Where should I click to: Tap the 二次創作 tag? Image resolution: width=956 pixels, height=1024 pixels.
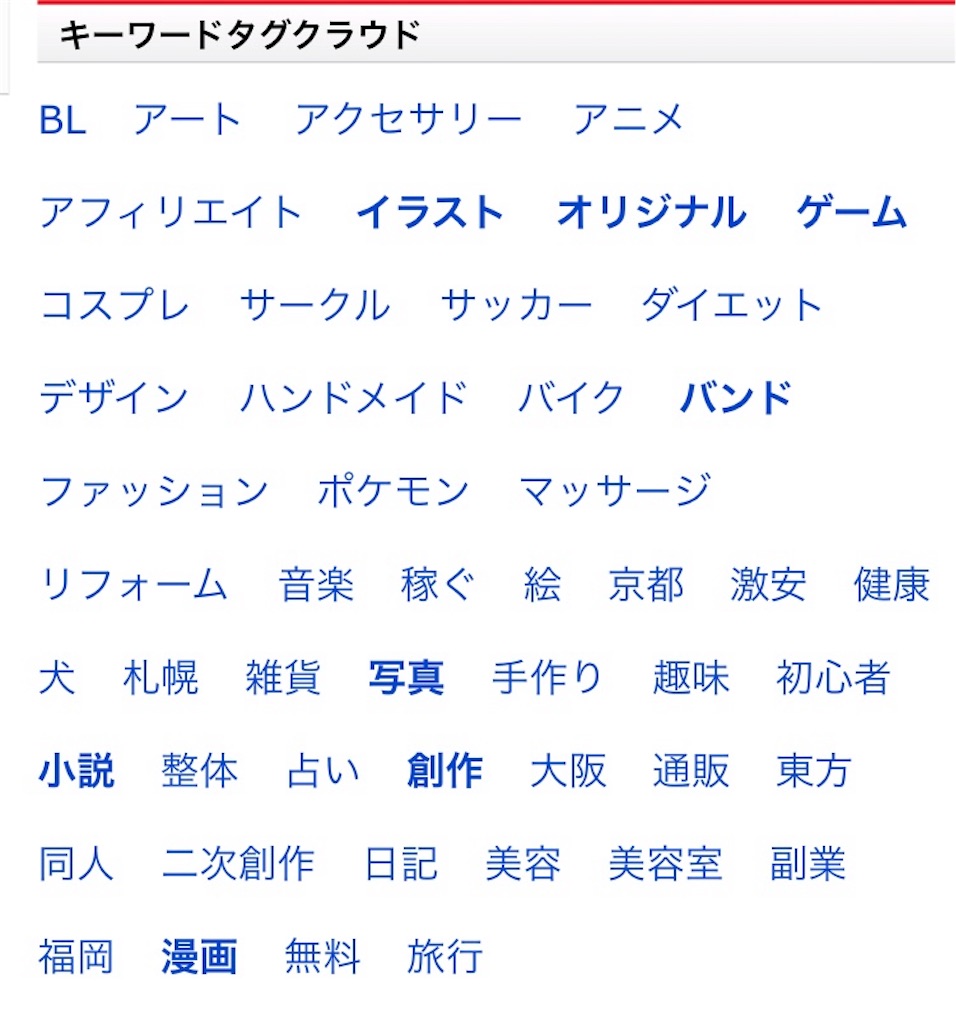[238, 864]
